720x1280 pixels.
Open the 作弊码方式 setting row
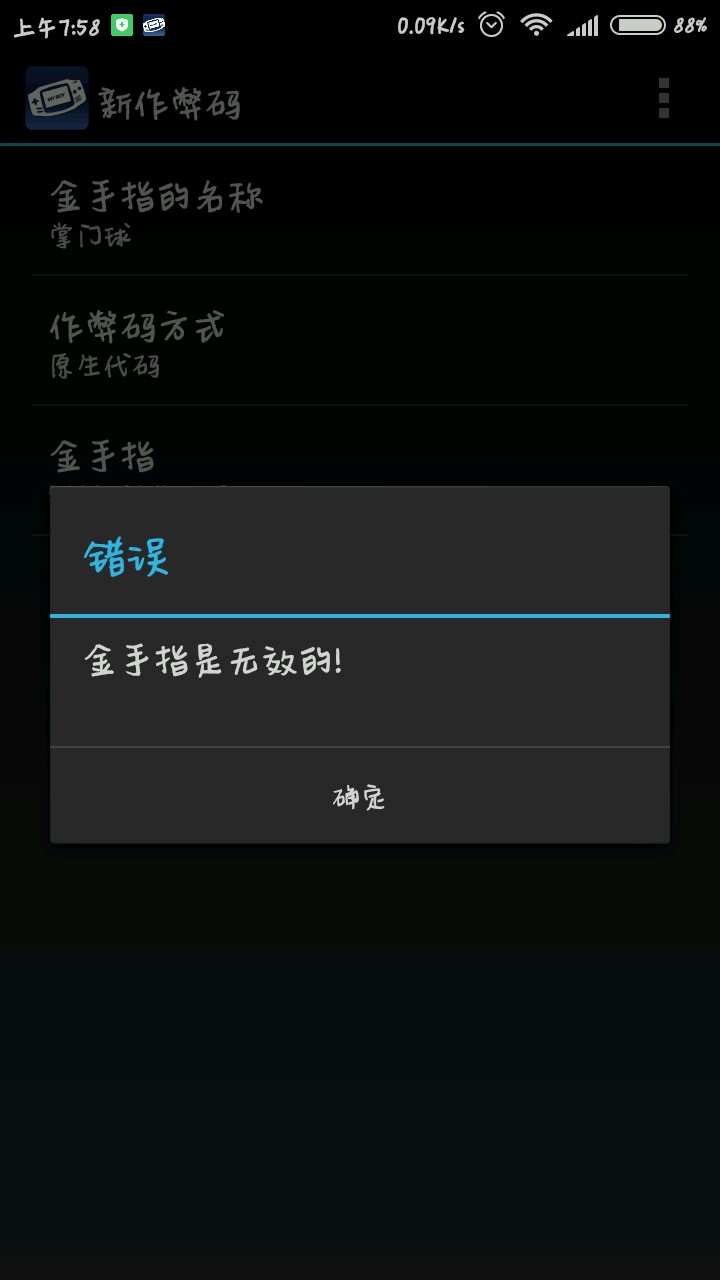pos(359,343)
